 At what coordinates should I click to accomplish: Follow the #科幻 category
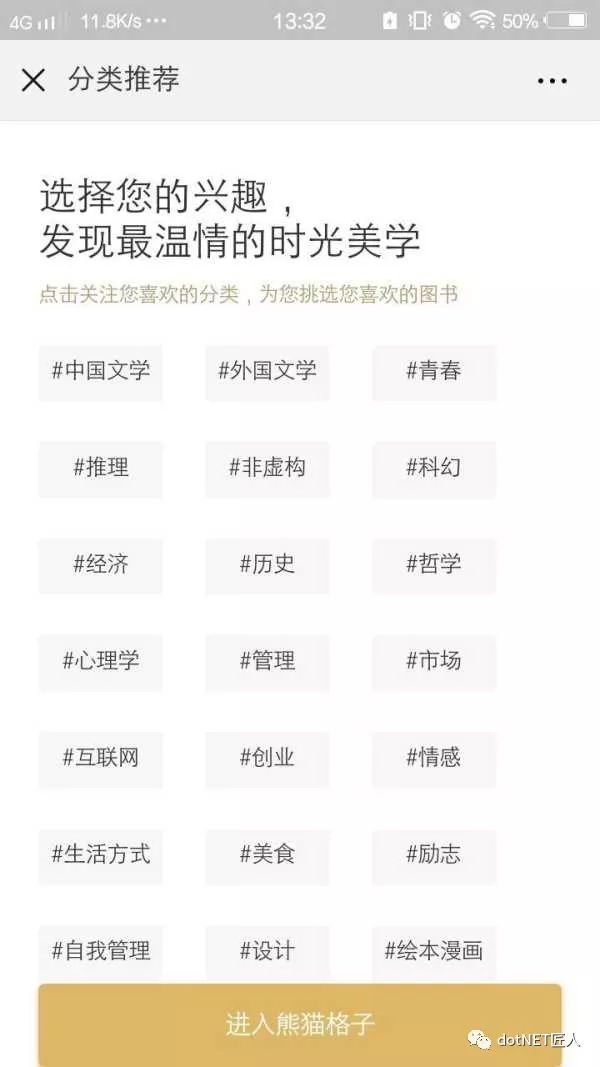434,468
